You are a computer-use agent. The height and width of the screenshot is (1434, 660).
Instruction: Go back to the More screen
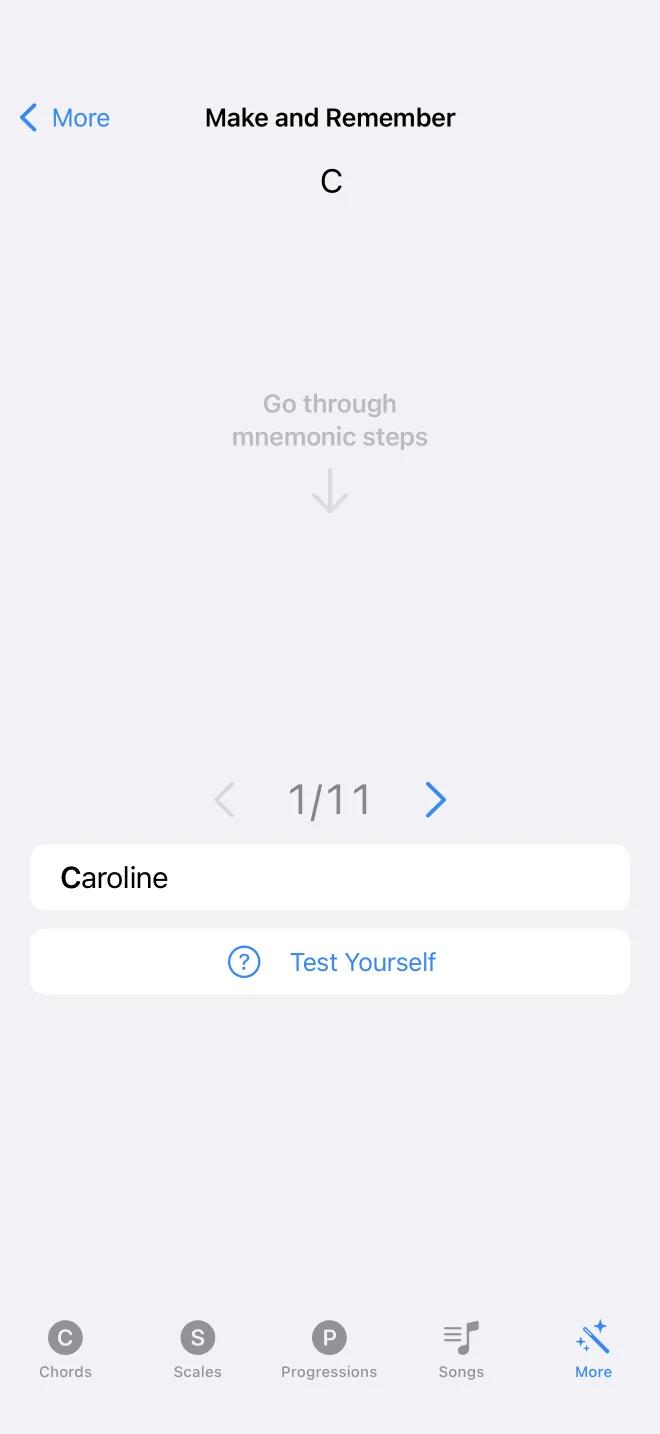click(65, 118)
